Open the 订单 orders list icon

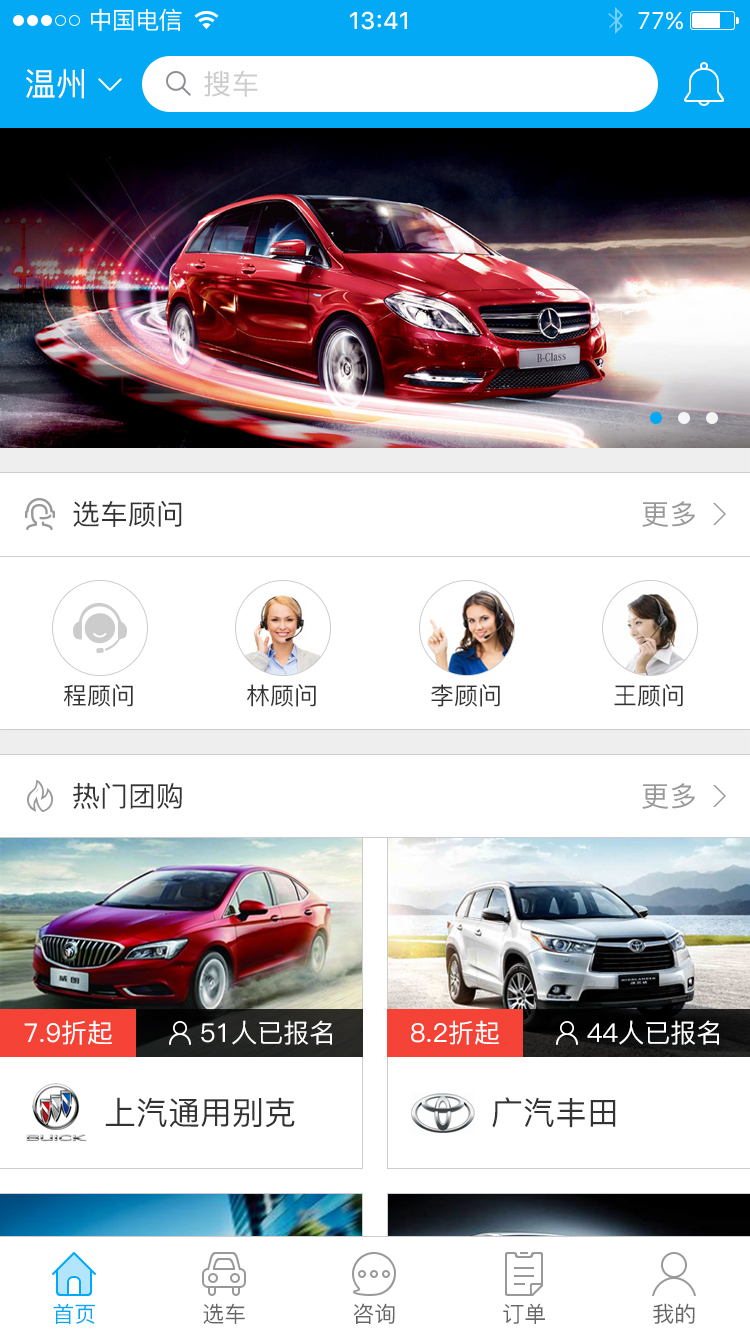pyautogui.click(x=523, y=1272)
